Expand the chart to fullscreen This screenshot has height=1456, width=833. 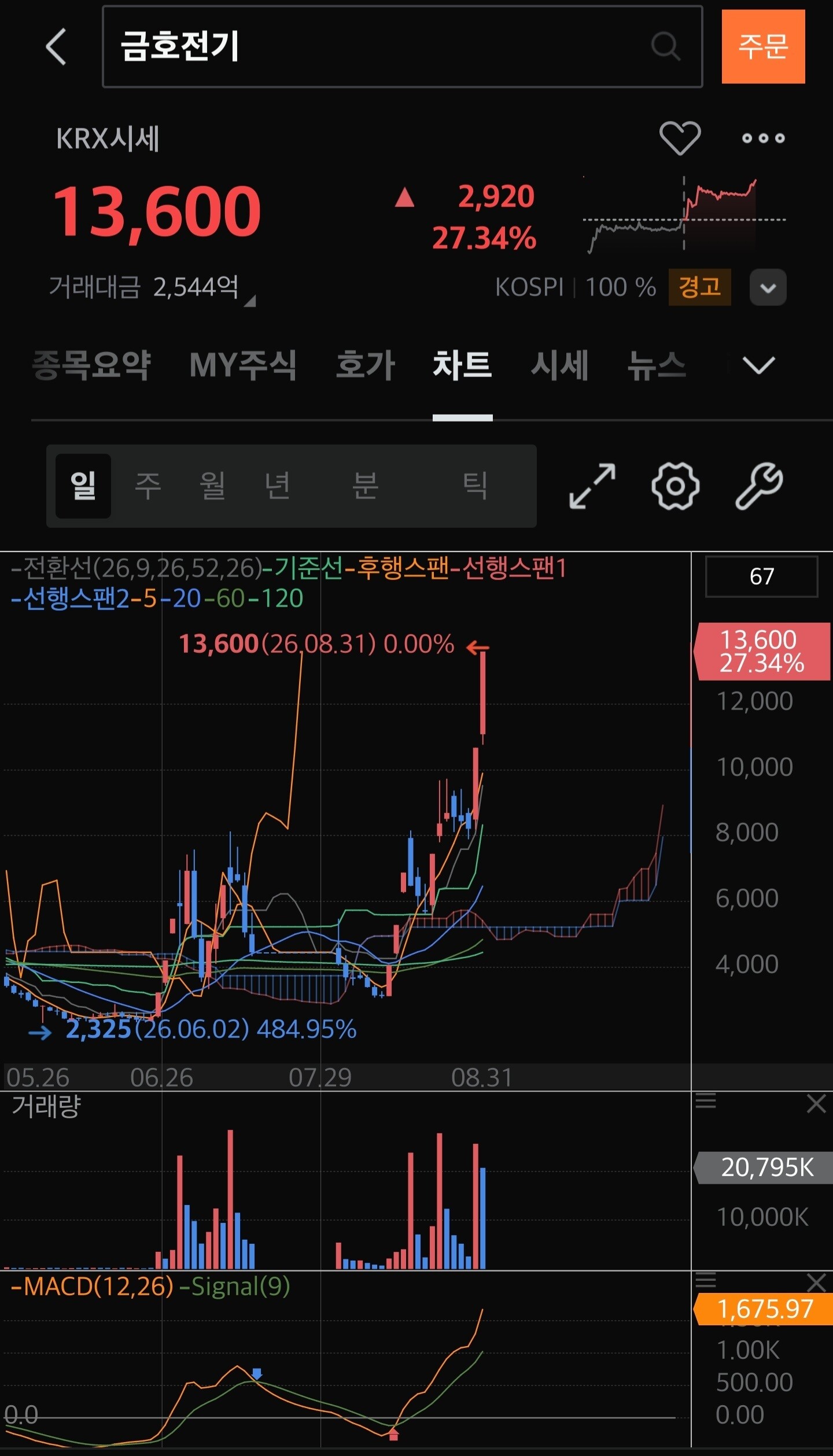pos(592,486)
